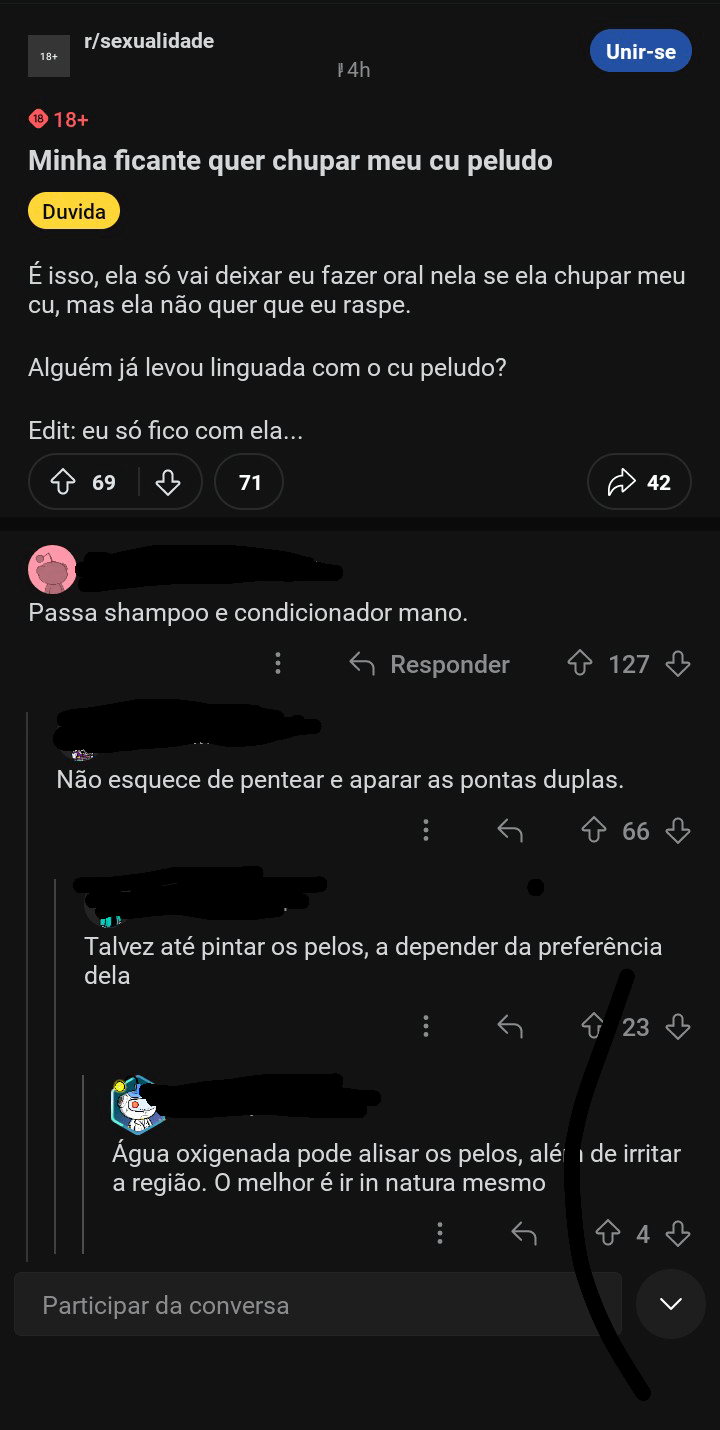Share the post
Viewport: 720px width, 1430px height.
click(x=639, y=483)
